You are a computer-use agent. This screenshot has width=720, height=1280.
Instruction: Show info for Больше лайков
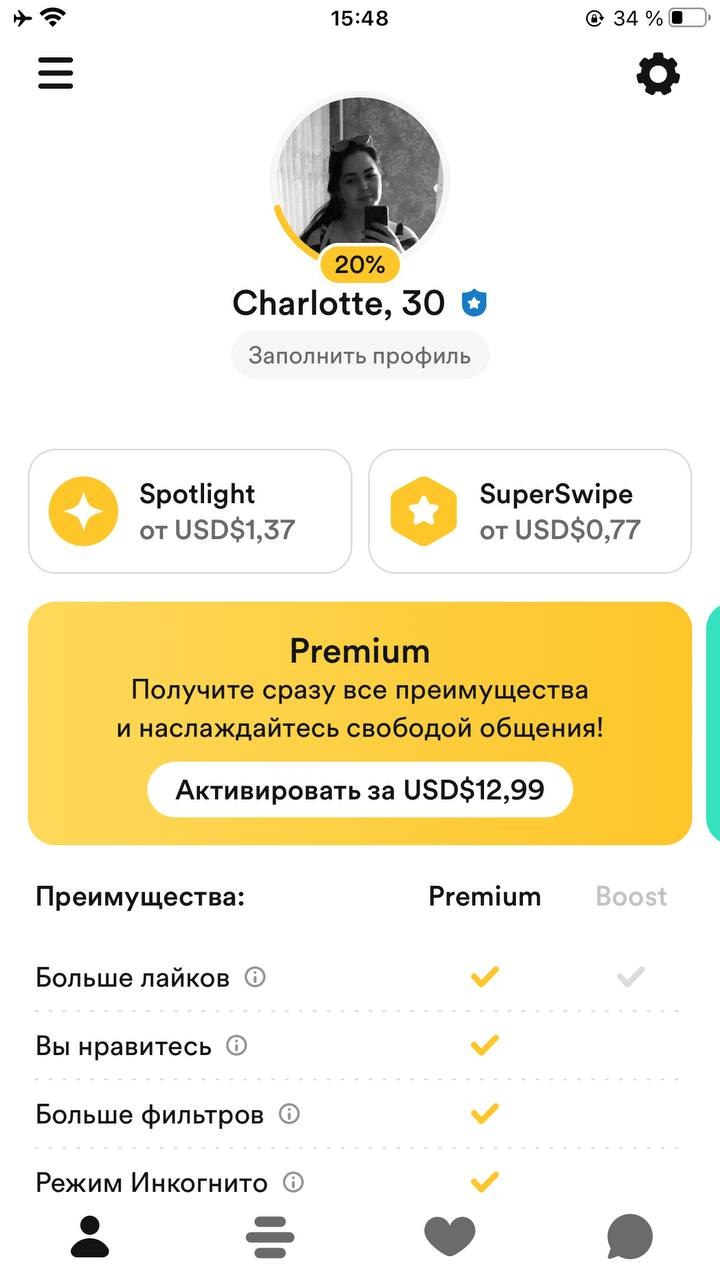pyautogui.click(x=256, y=977)
